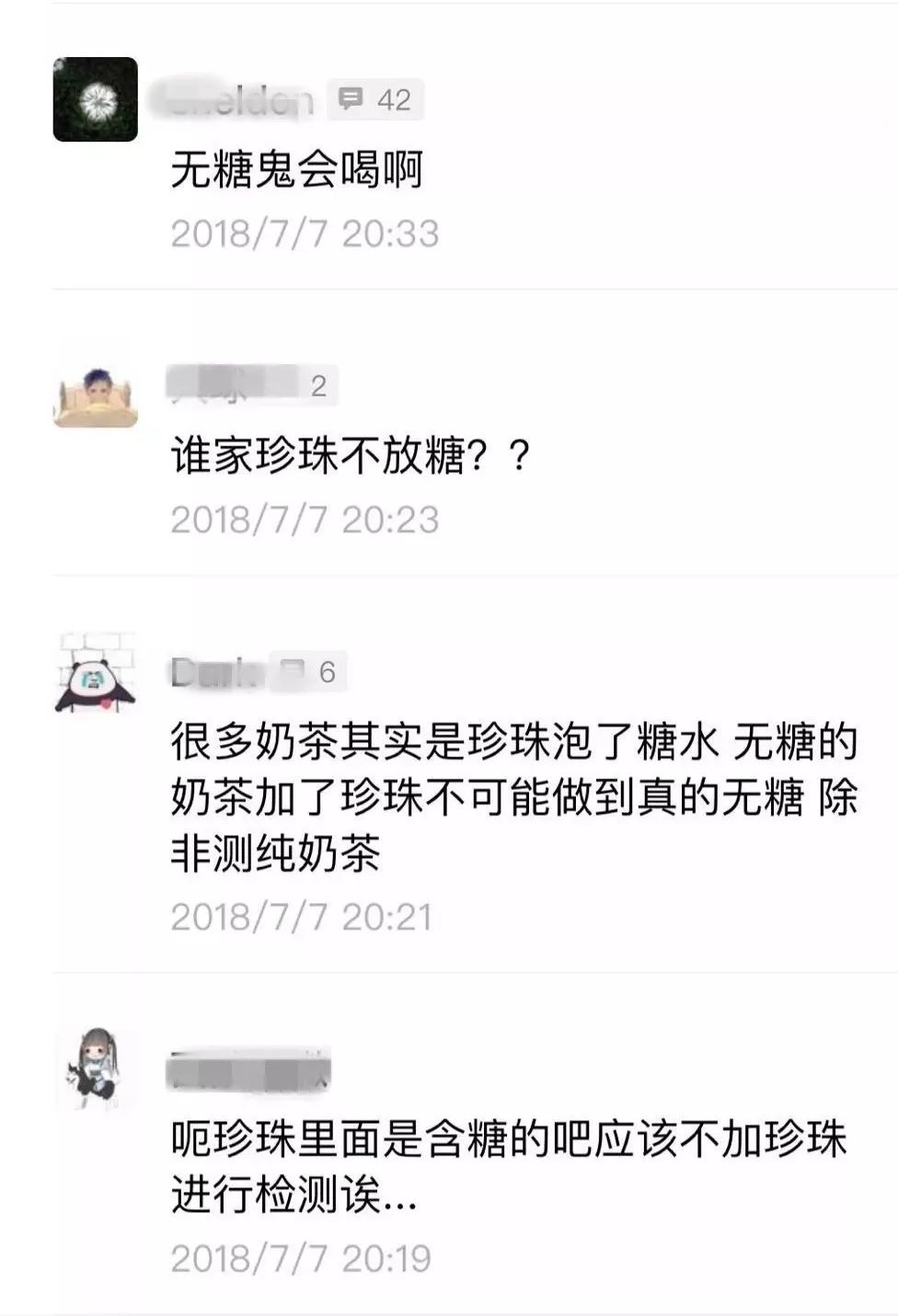
Task: Open girl avatar of 呃珍珠里面 commenter
Action: click(95, 1068)
